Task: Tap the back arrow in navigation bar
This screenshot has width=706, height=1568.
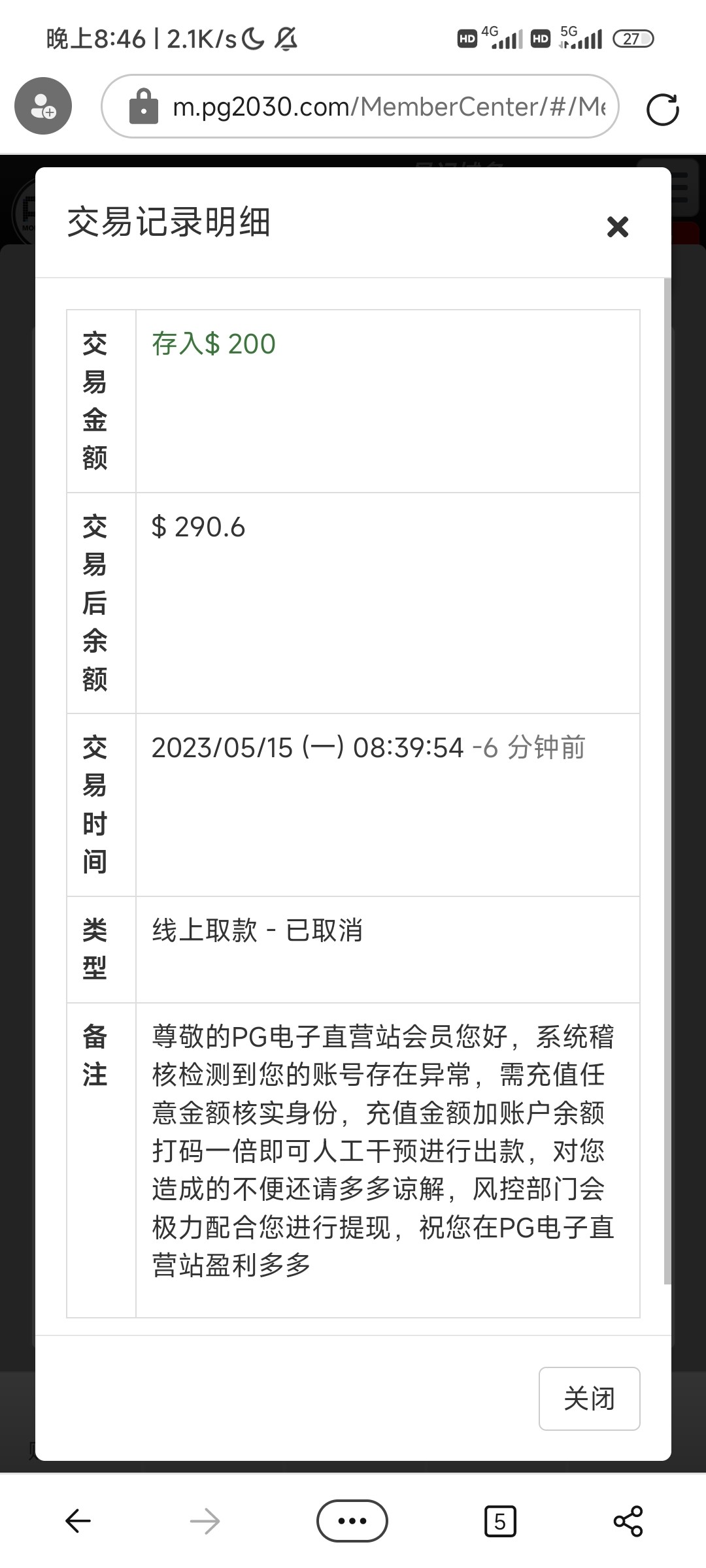Action: pyautogui.click(x=76, y=1520)
